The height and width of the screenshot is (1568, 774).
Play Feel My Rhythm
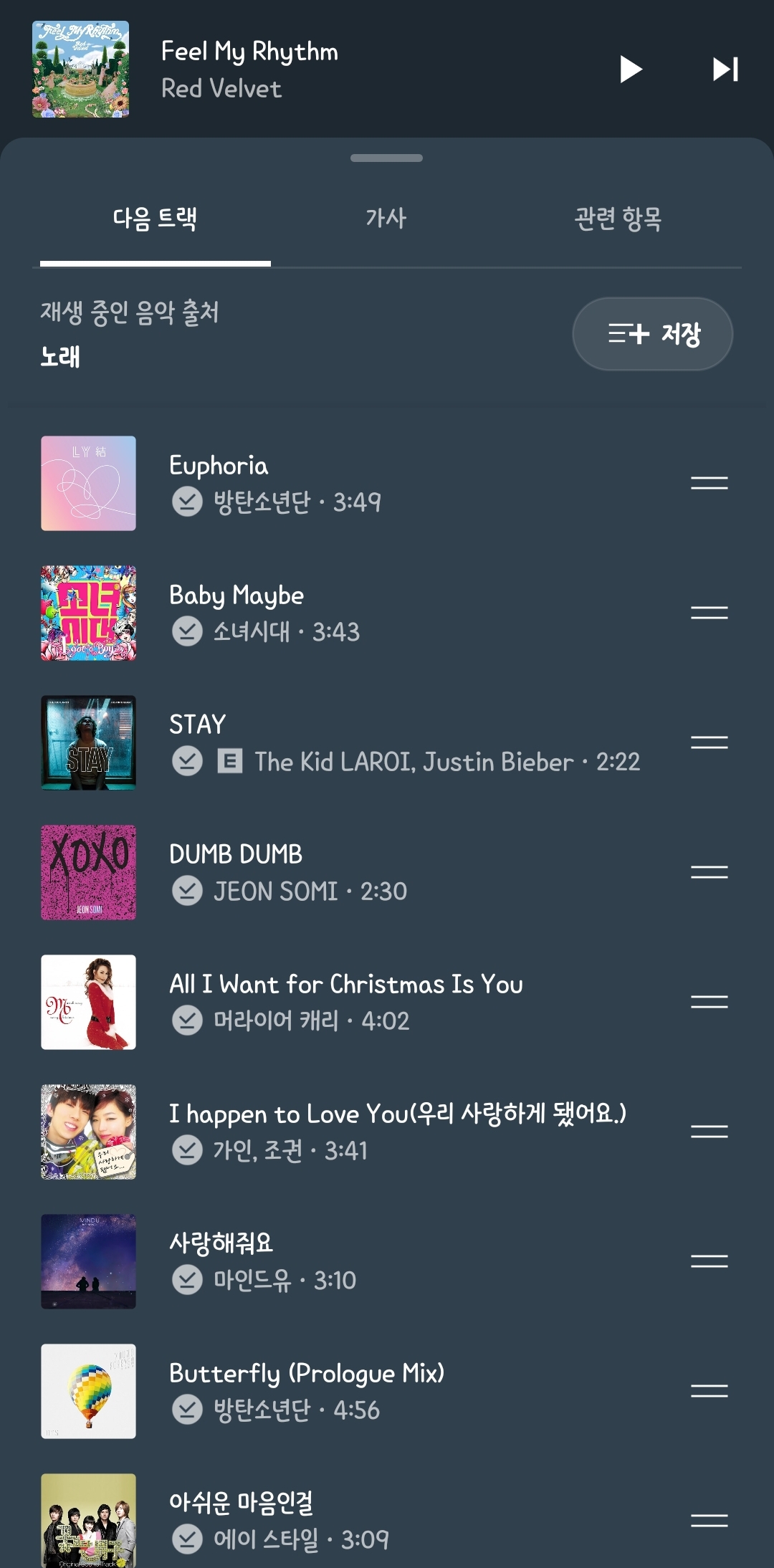point(631,70)
